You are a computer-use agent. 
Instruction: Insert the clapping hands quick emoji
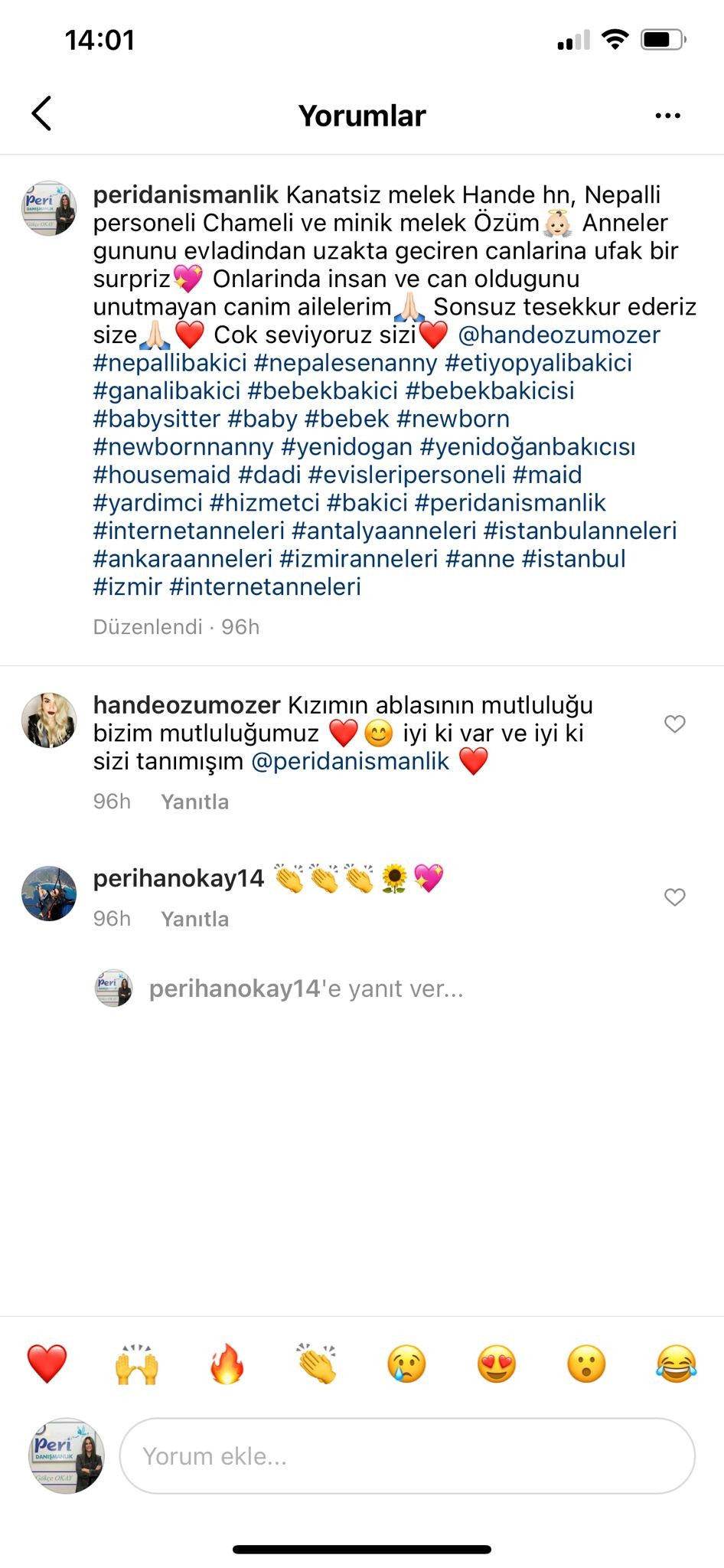[x=317, y=1364]
